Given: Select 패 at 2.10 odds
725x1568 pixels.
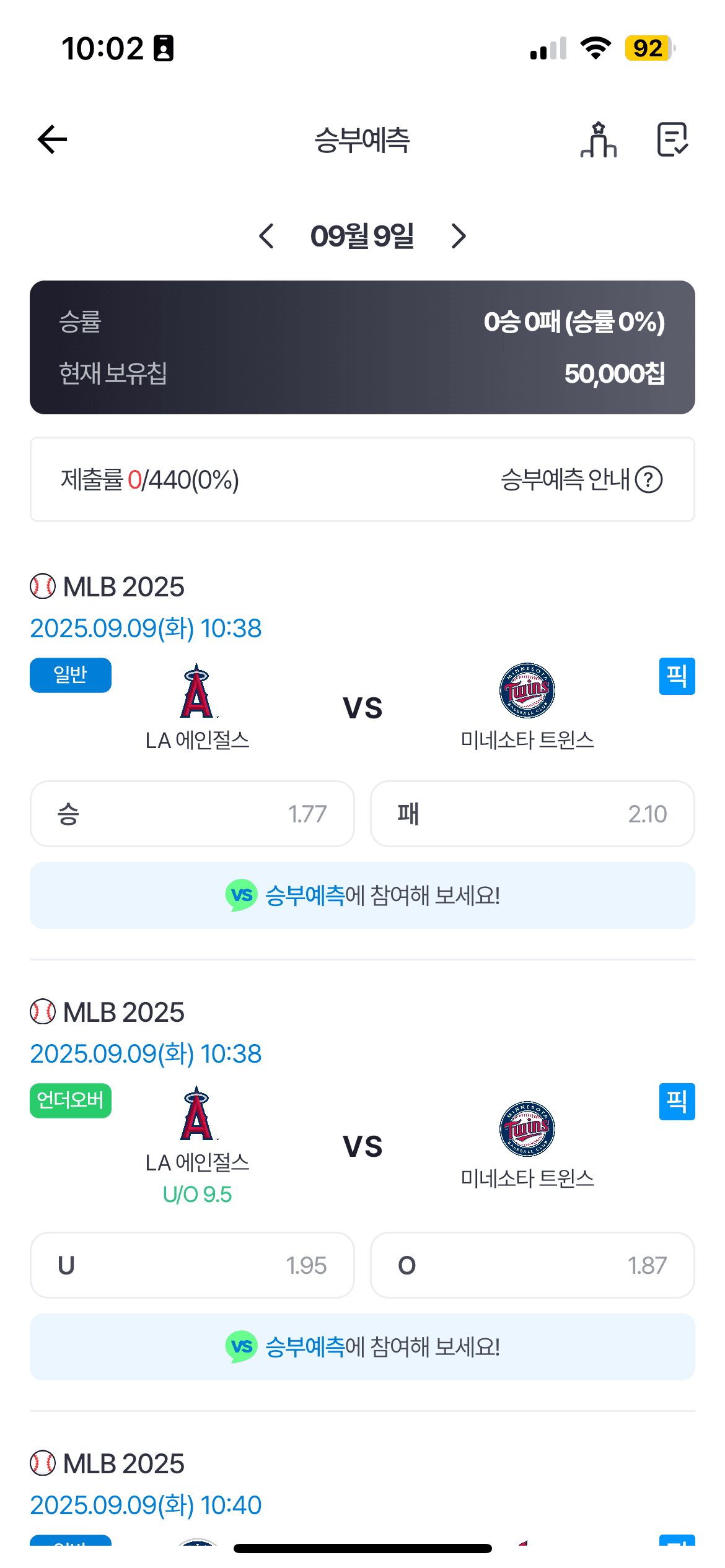Looking at the screenshot, I should (x=532, y=814).
